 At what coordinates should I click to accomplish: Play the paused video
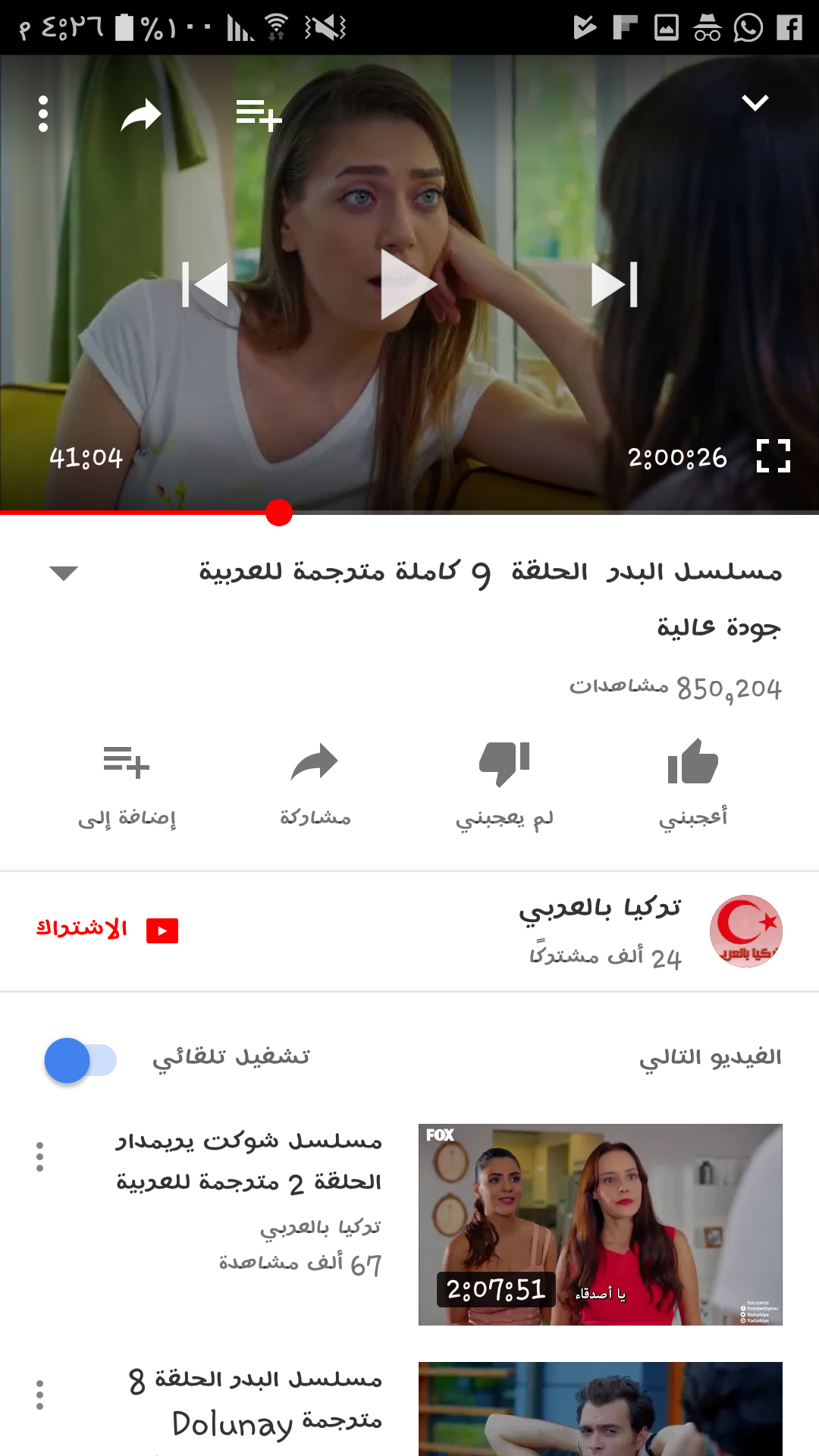[409, 284]
